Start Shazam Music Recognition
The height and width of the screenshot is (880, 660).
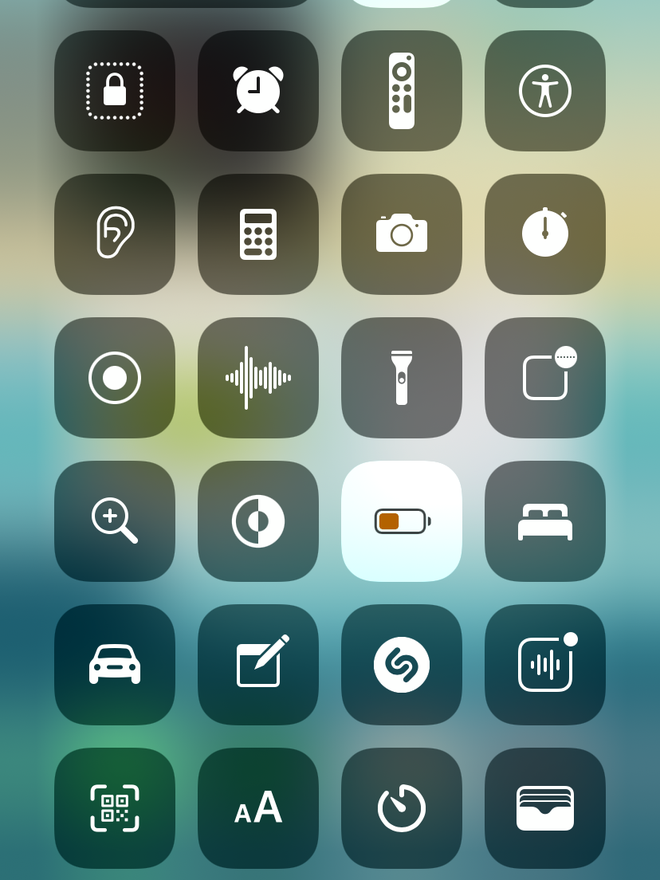point(402,664)
